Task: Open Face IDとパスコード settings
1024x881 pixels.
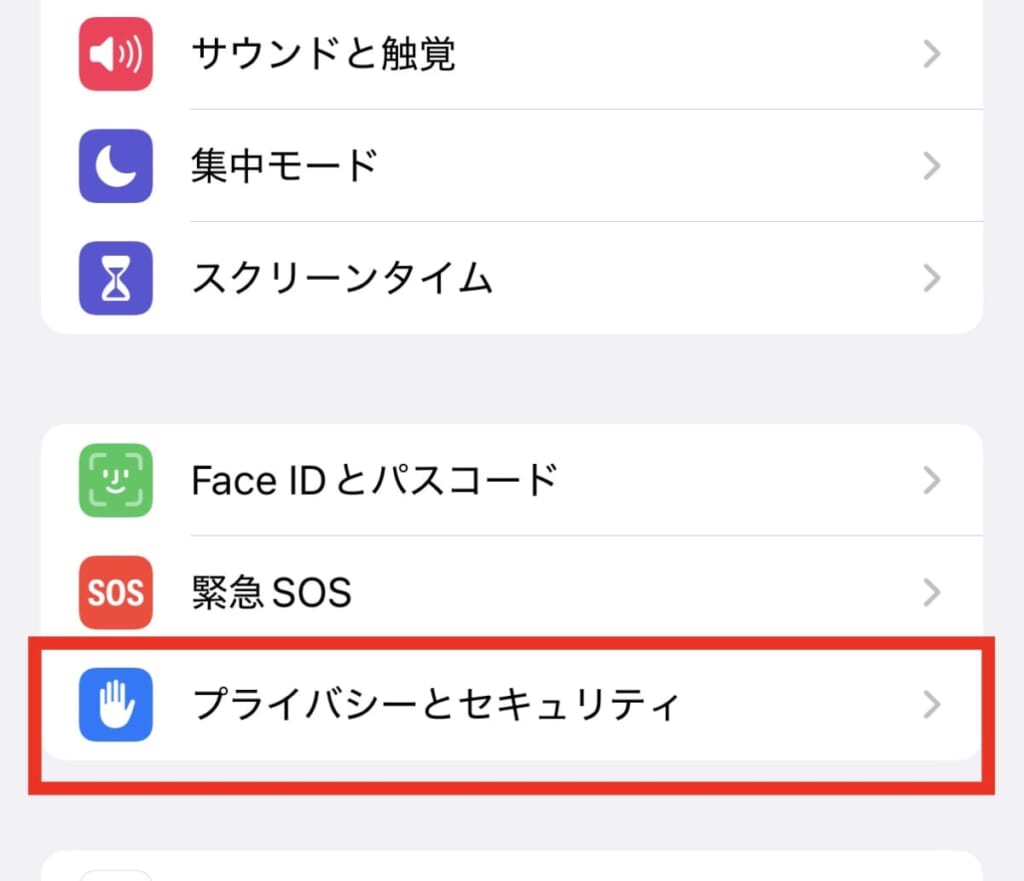Action: (x=510, y=481)
